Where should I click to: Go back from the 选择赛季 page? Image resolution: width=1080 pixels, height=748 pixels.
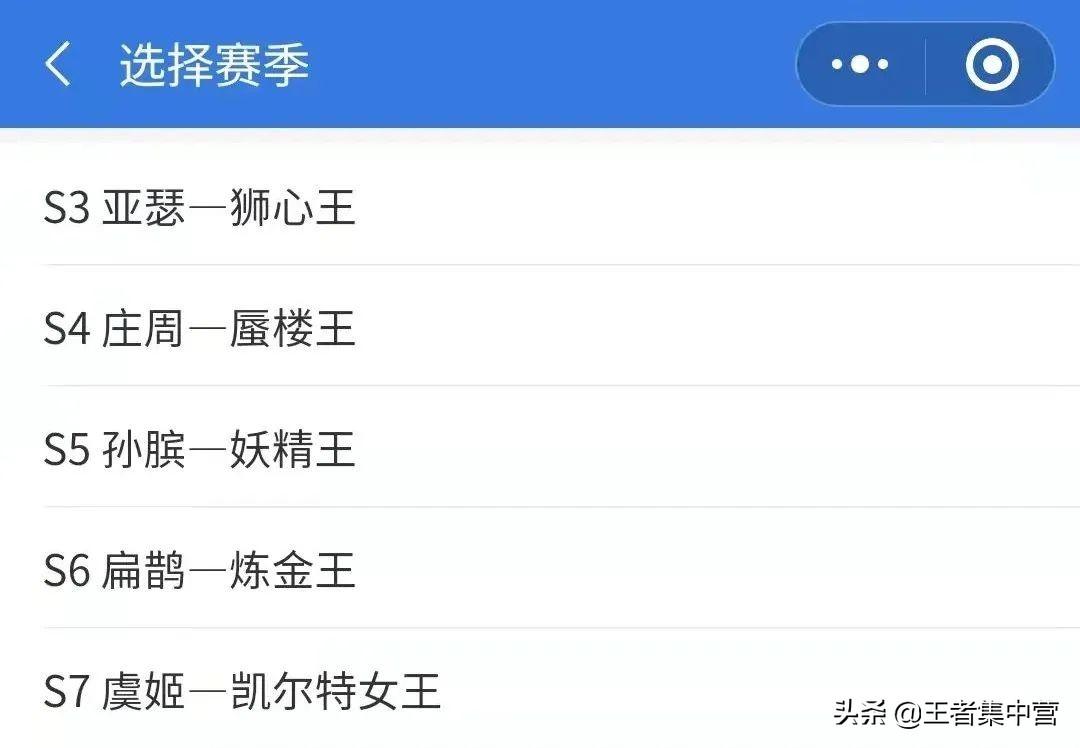(58, 64)
